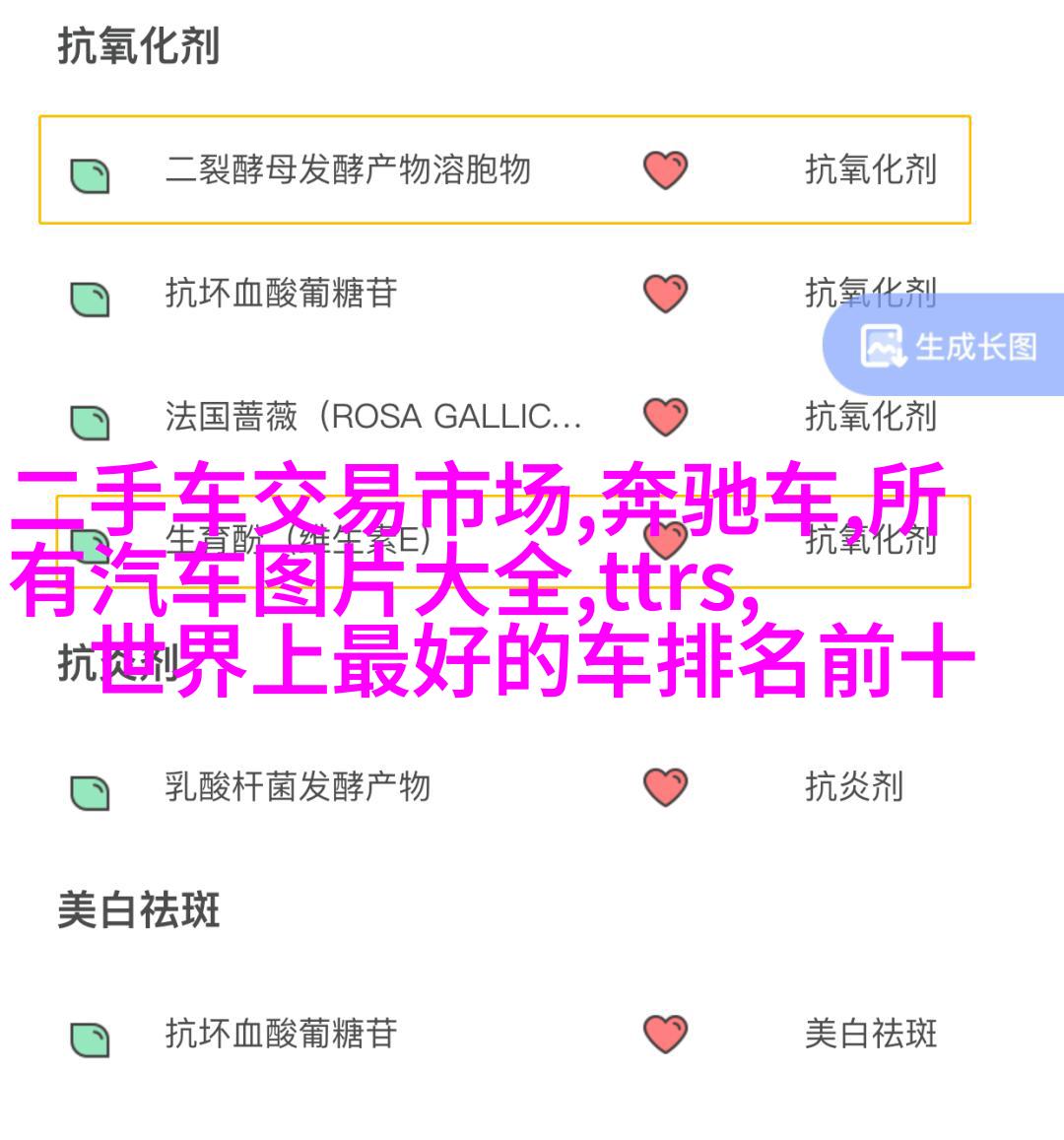Open 乳酸杆菌发酵产物 ingredient details

tap(298, 786)
